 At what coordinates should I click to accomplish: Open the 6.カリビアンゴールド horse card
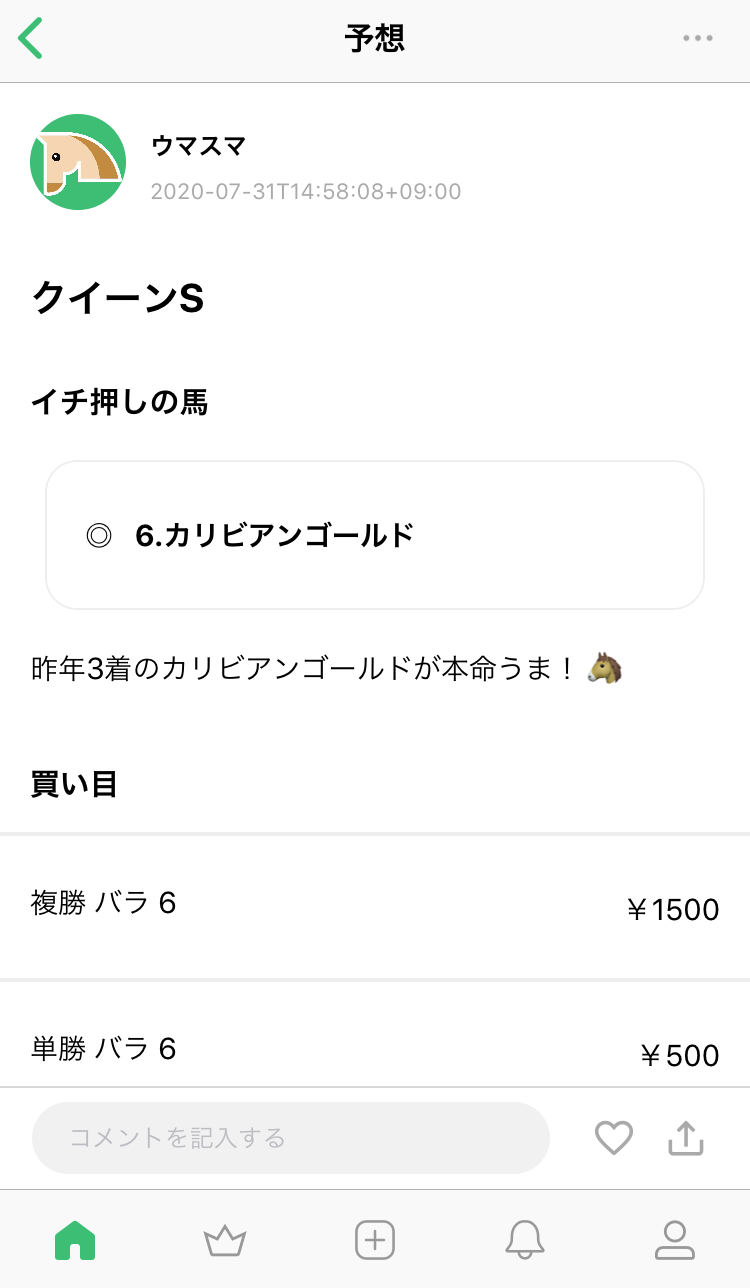coord(375,535)
